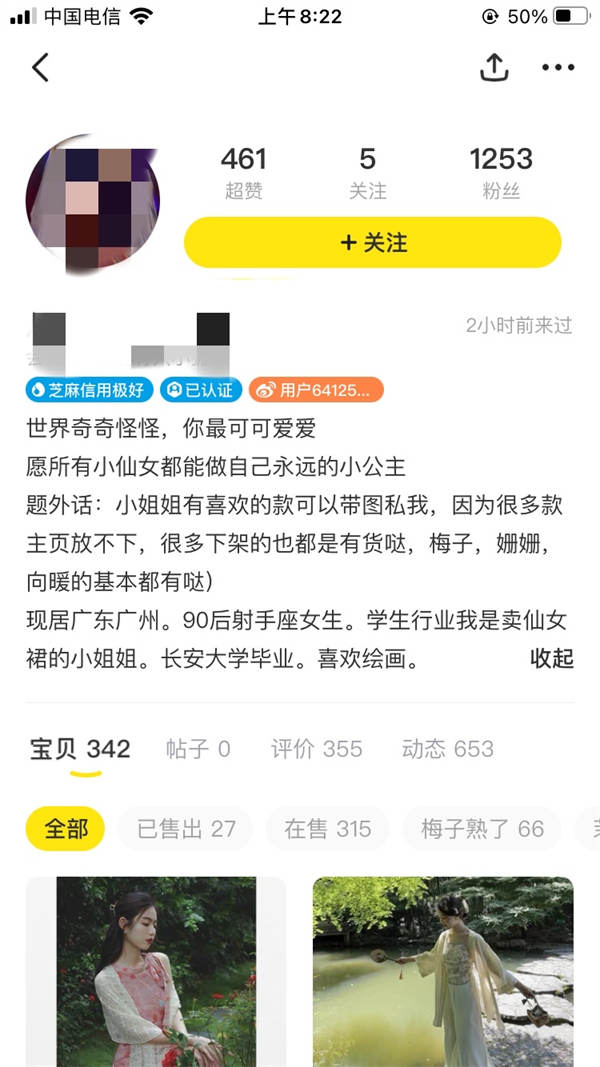Filter items by 在售
600x1067 pixels.
[x=327, y=829]
